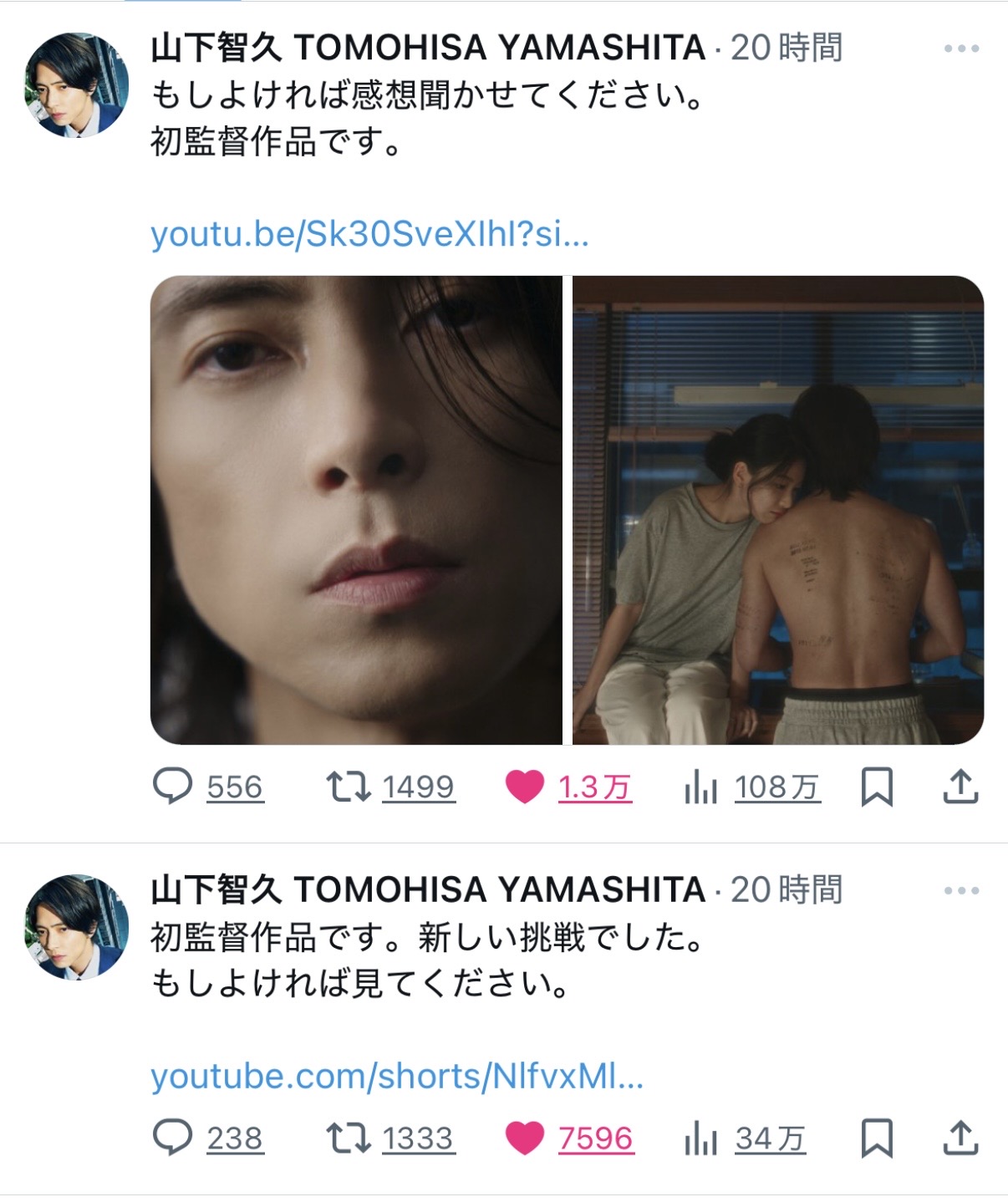View the photo of the couple by the window
The image size is (1008, 1202).
tap(777, 510)
